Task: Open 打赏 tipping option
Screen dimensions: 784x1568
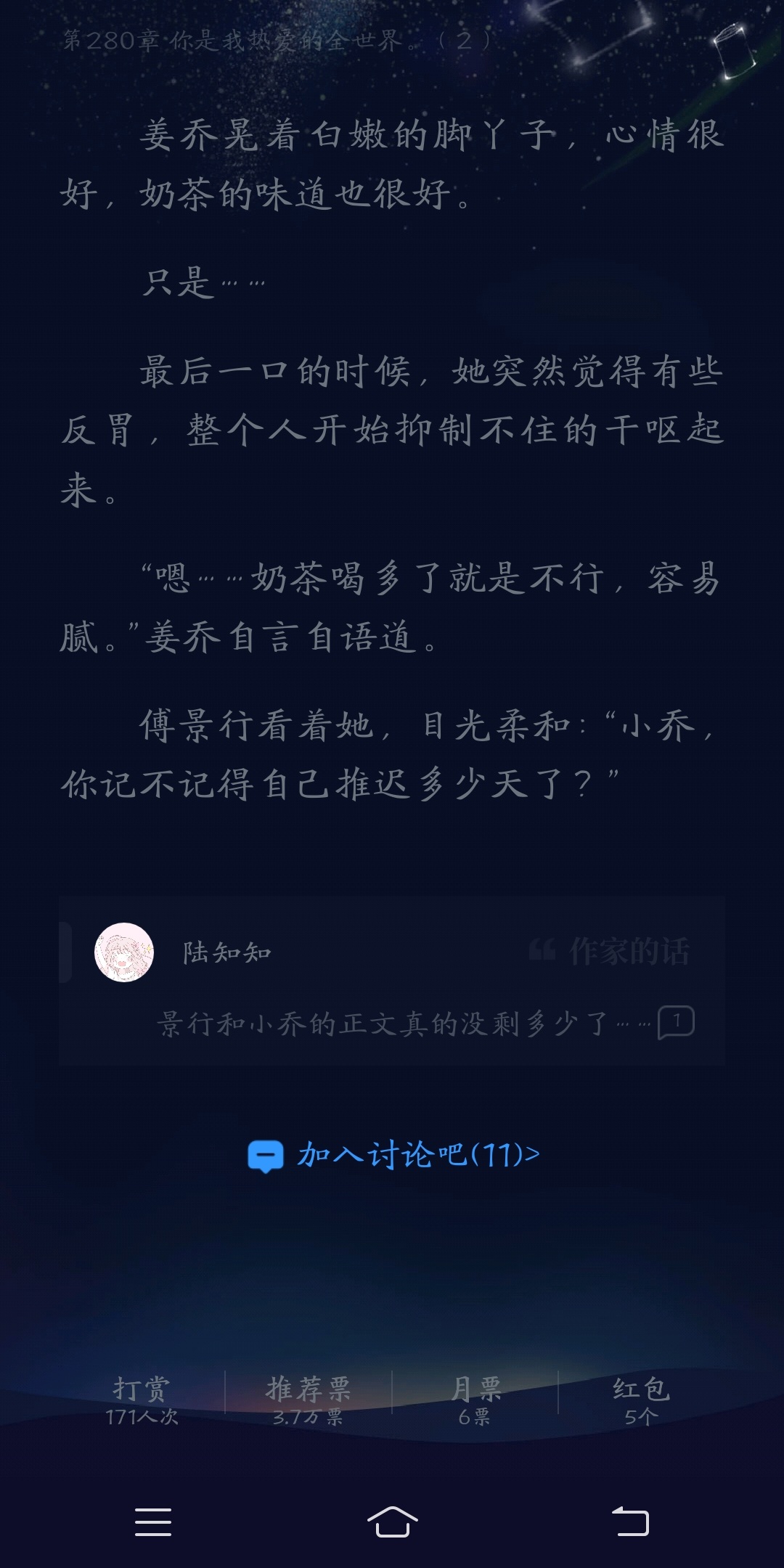Action: tap(142, 1400)
